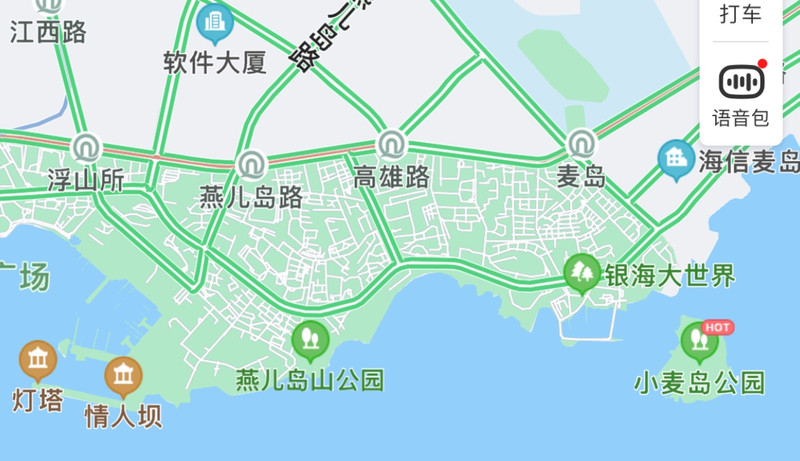Tap the 情人坝 landmark marker
The image size is (800, 461).
pos(124,378)
